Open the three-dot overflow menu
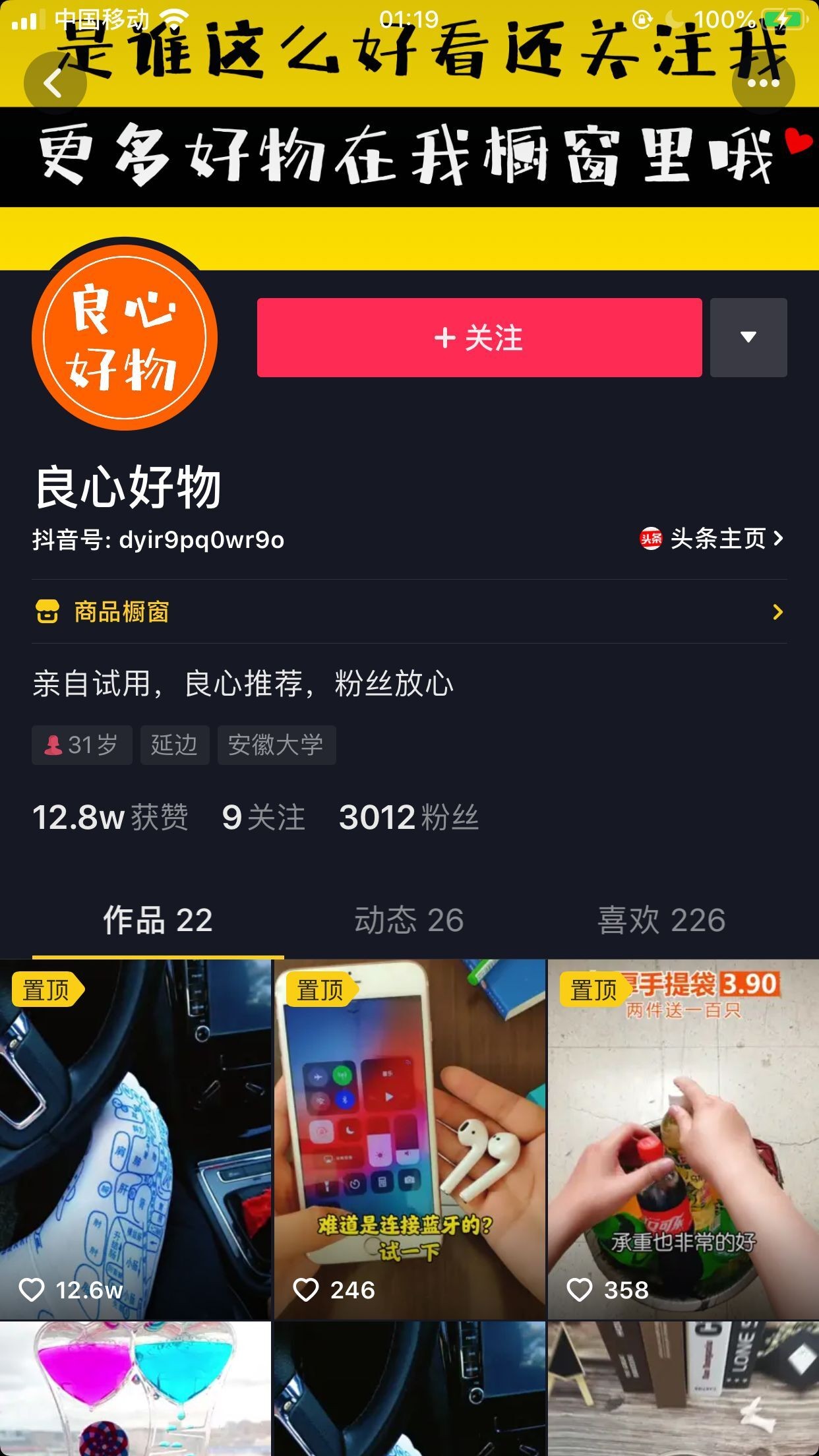 pos(763,84)
